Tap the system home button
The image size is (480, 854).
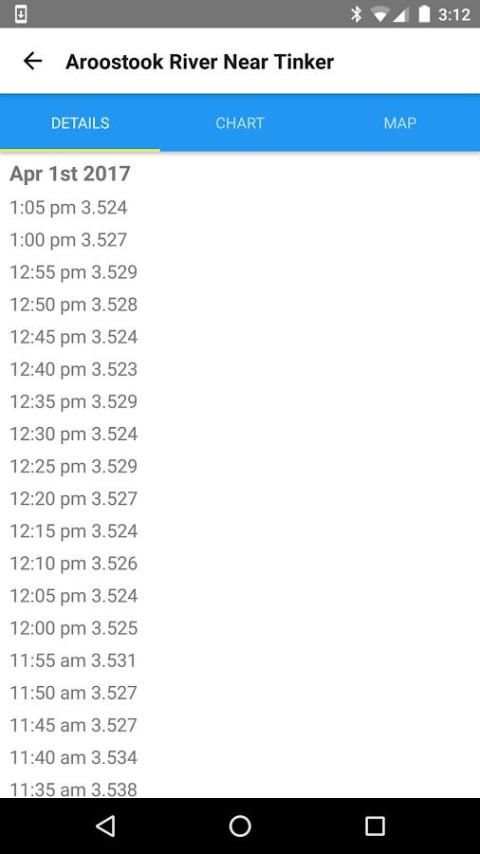[240, 826]
